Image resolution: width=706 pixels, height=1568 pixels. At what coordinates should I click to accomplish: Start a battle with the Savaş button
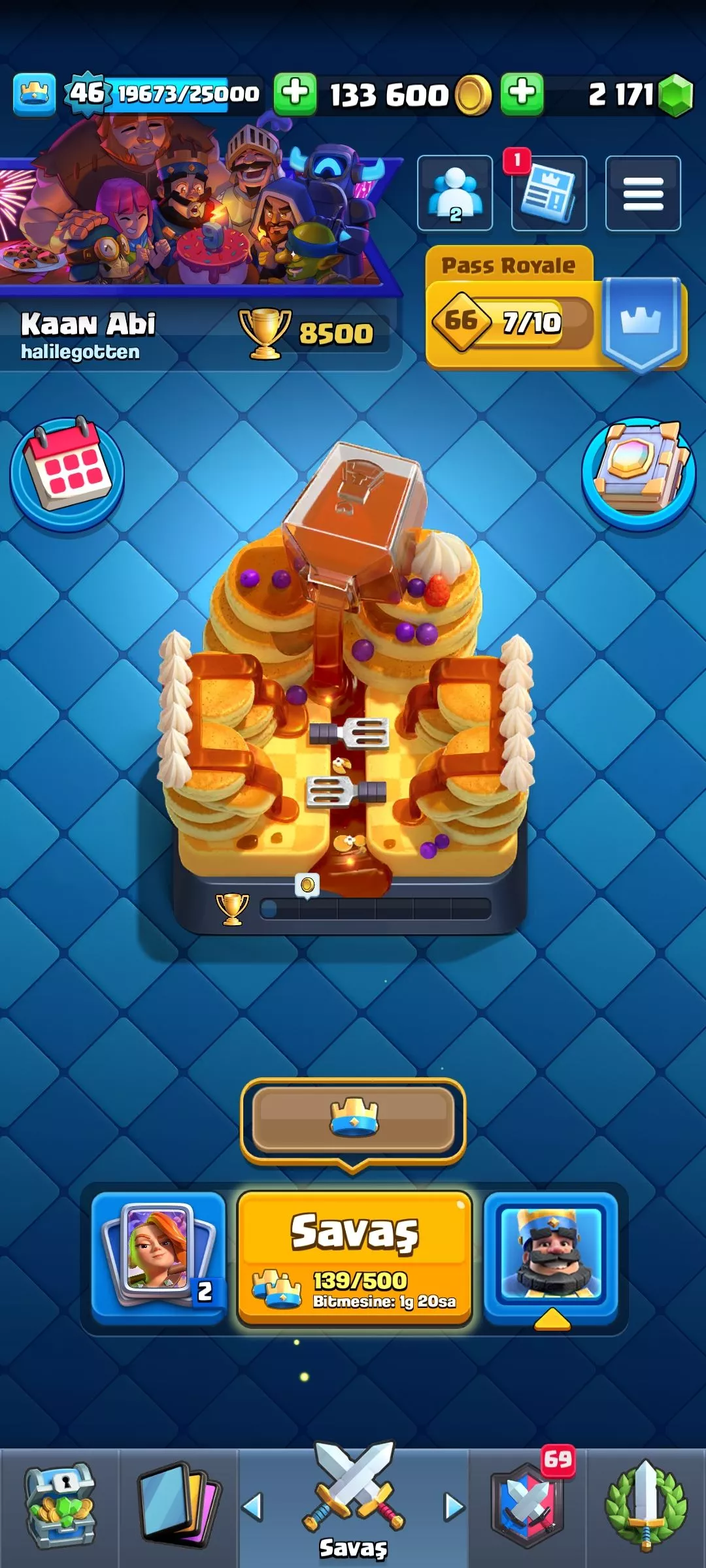(x=354, y=1258)
